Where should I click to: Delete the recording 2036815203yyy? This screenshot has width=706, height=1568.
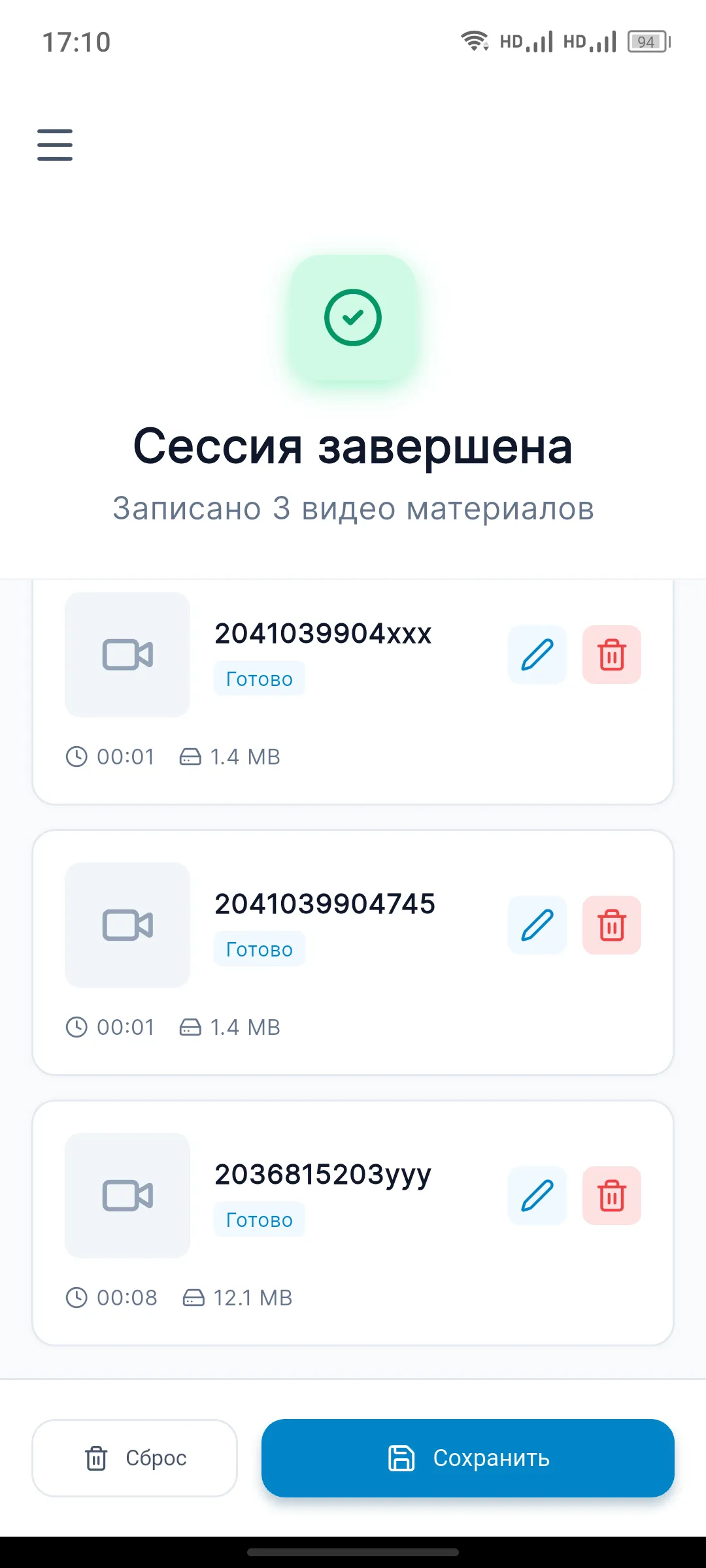click(x=612, y=1196)
